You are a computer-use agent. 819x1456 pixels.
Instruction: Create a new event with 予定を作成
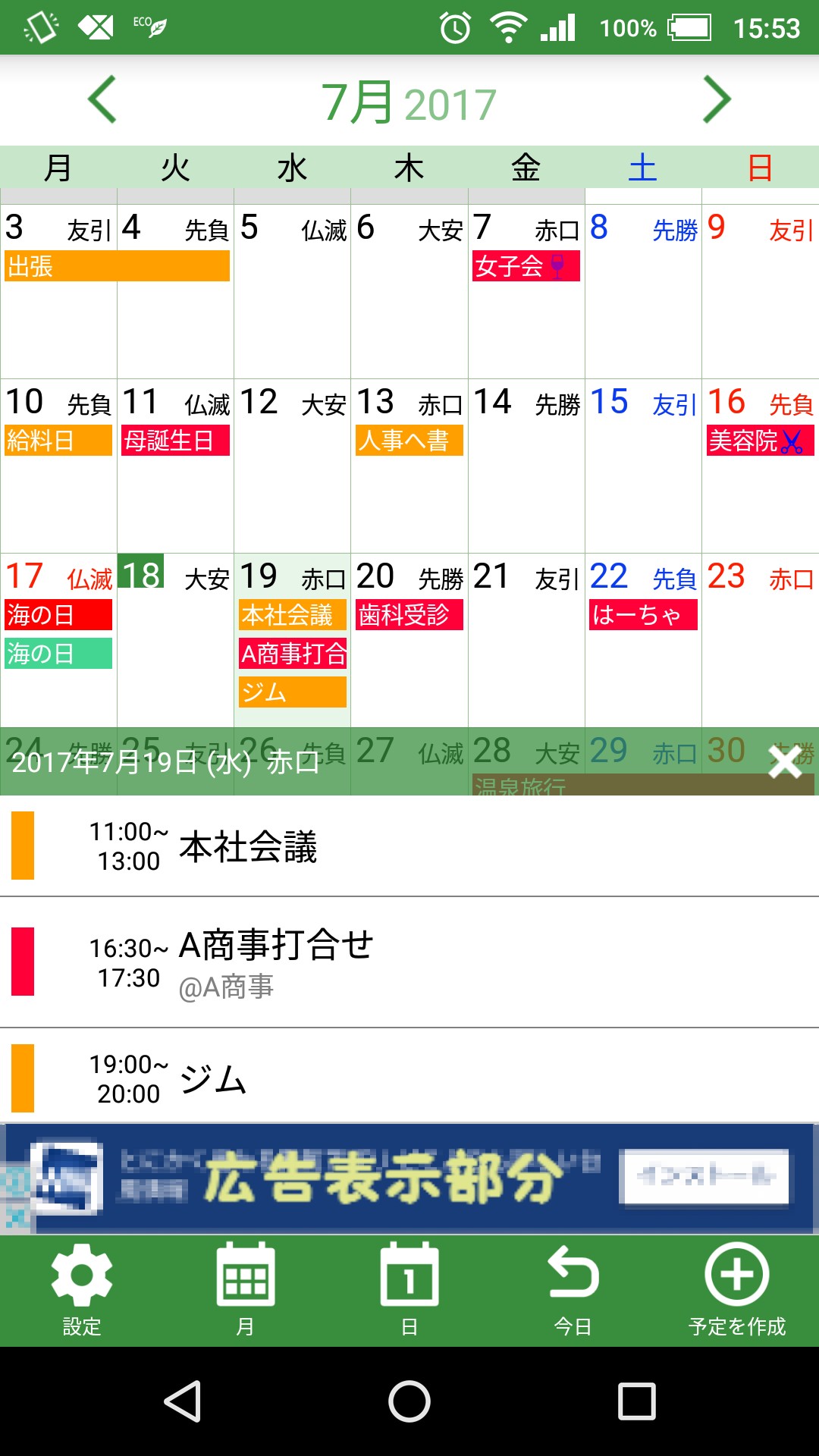(x=737, y=1291)
